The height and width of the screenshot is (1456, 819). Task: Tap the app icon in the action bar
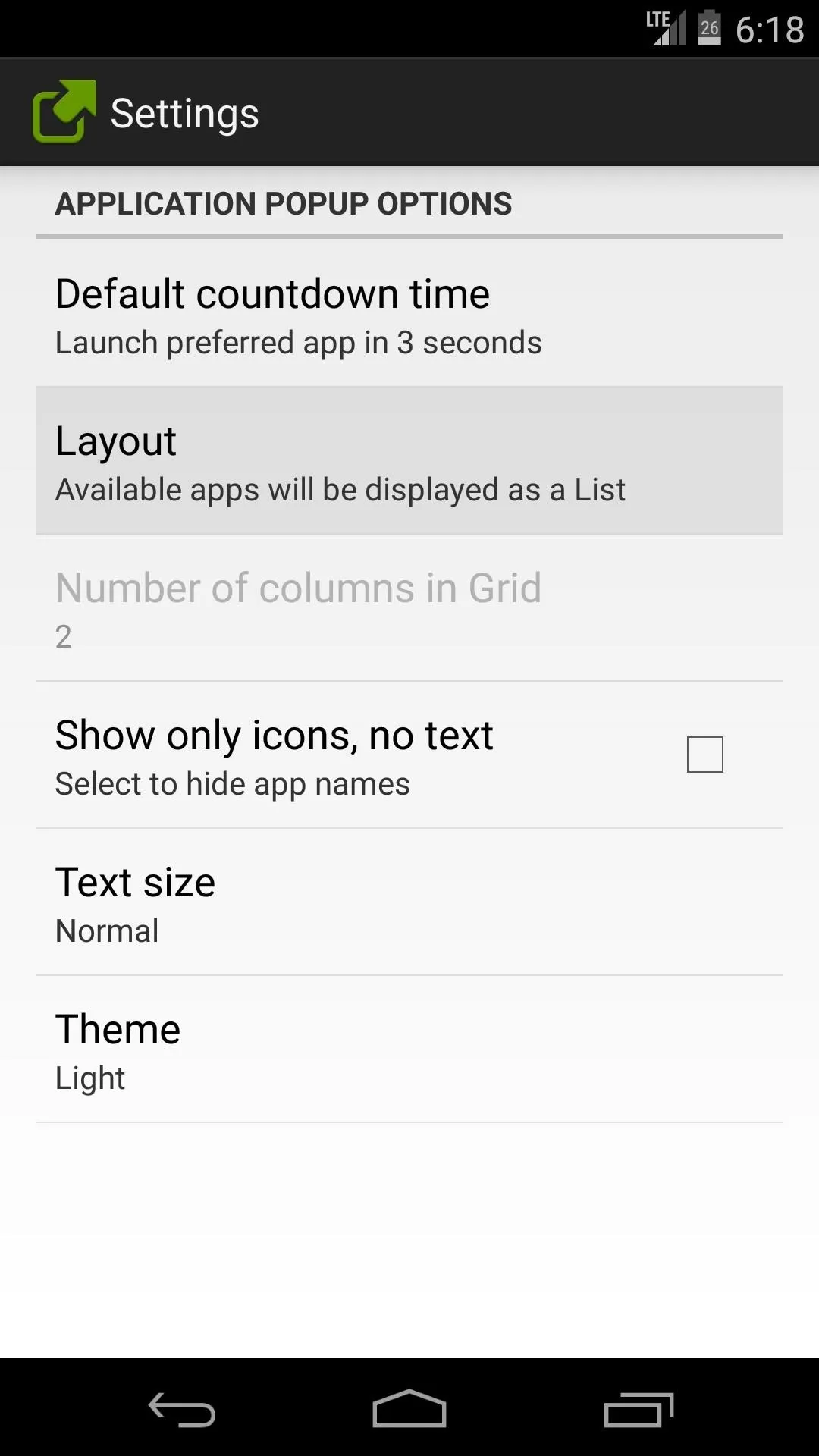(64, 111)
